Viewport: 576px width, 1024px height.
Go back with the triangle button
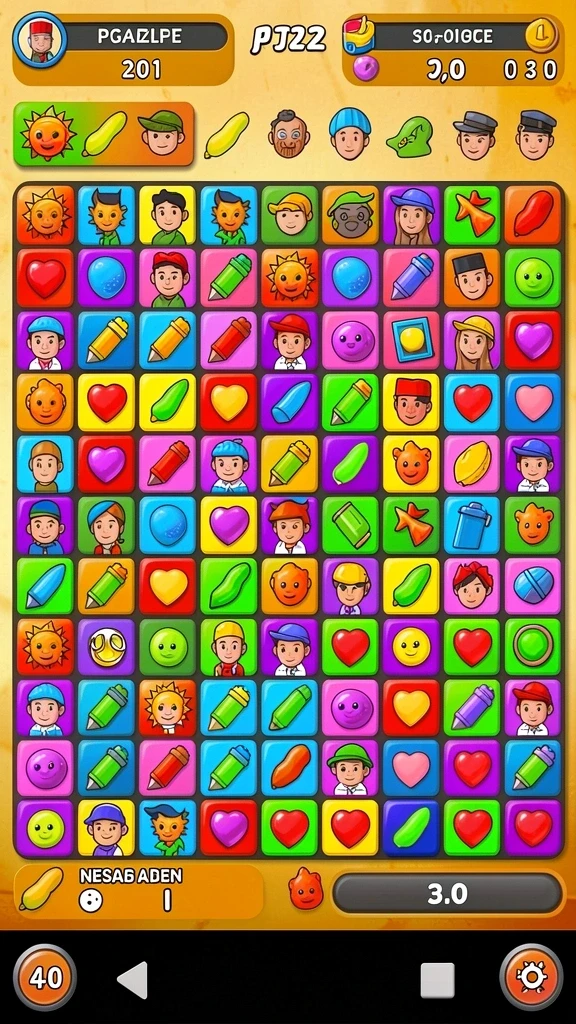click(x=133, y=980)
